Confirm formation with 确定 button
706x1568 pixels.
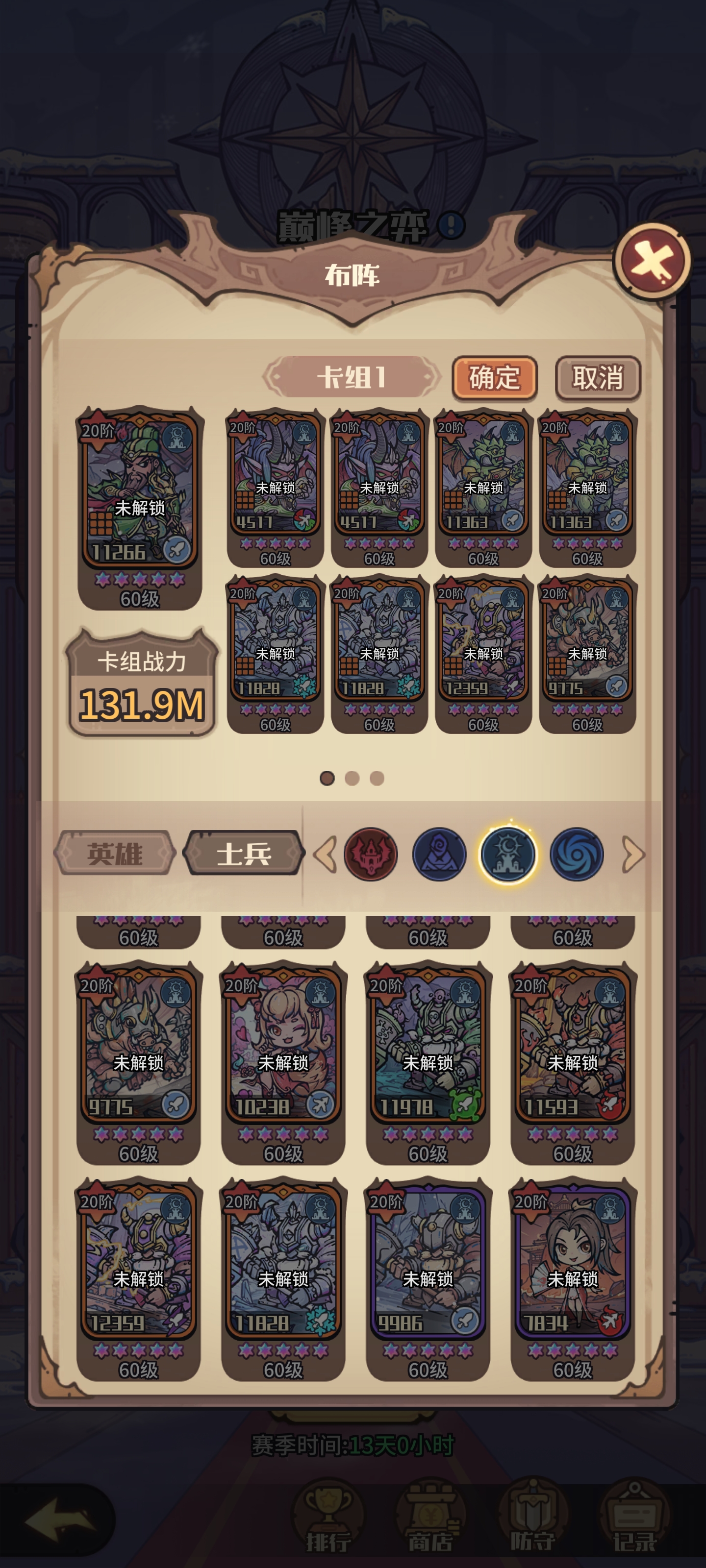click(x=494, y=378)
